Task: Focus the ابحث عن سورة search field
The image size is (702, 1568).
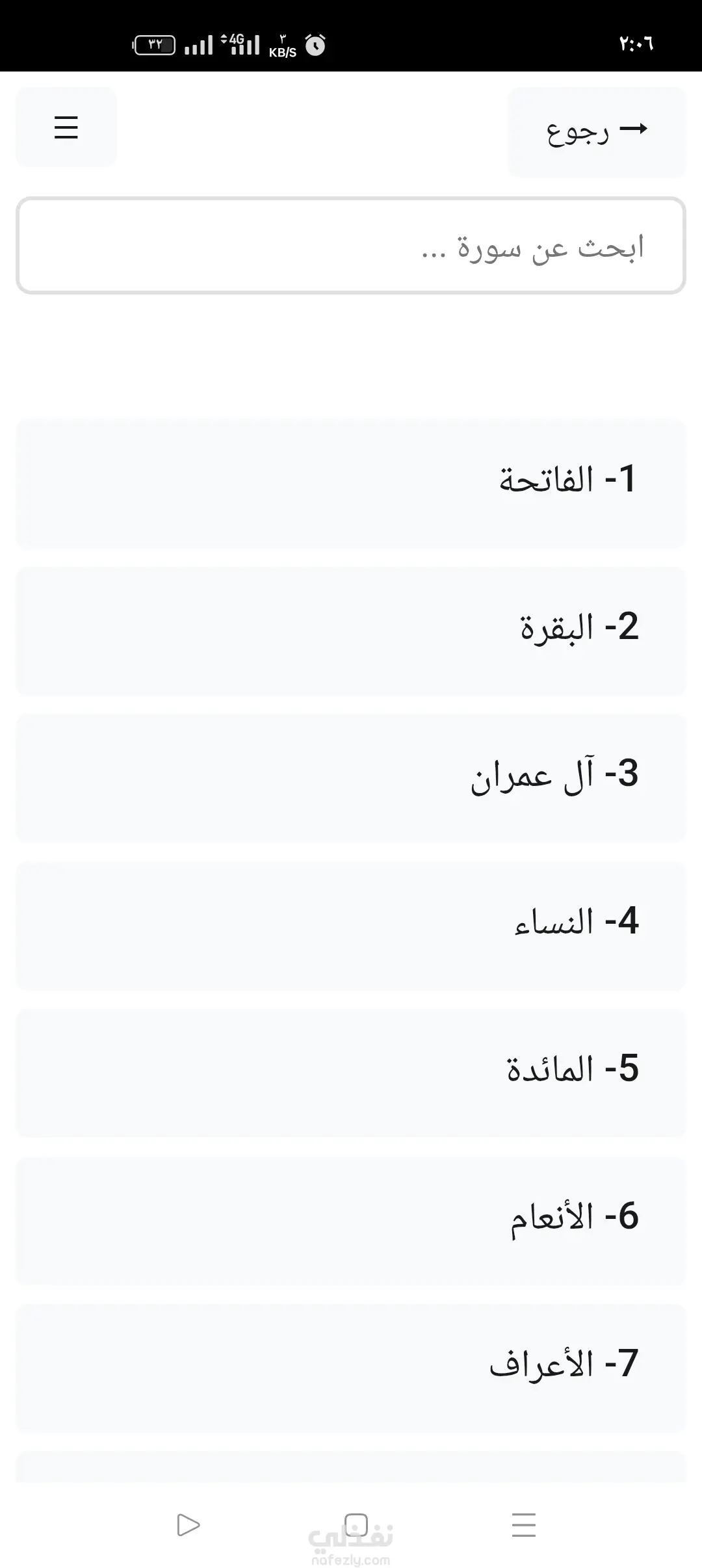Action: coord(351,246)
